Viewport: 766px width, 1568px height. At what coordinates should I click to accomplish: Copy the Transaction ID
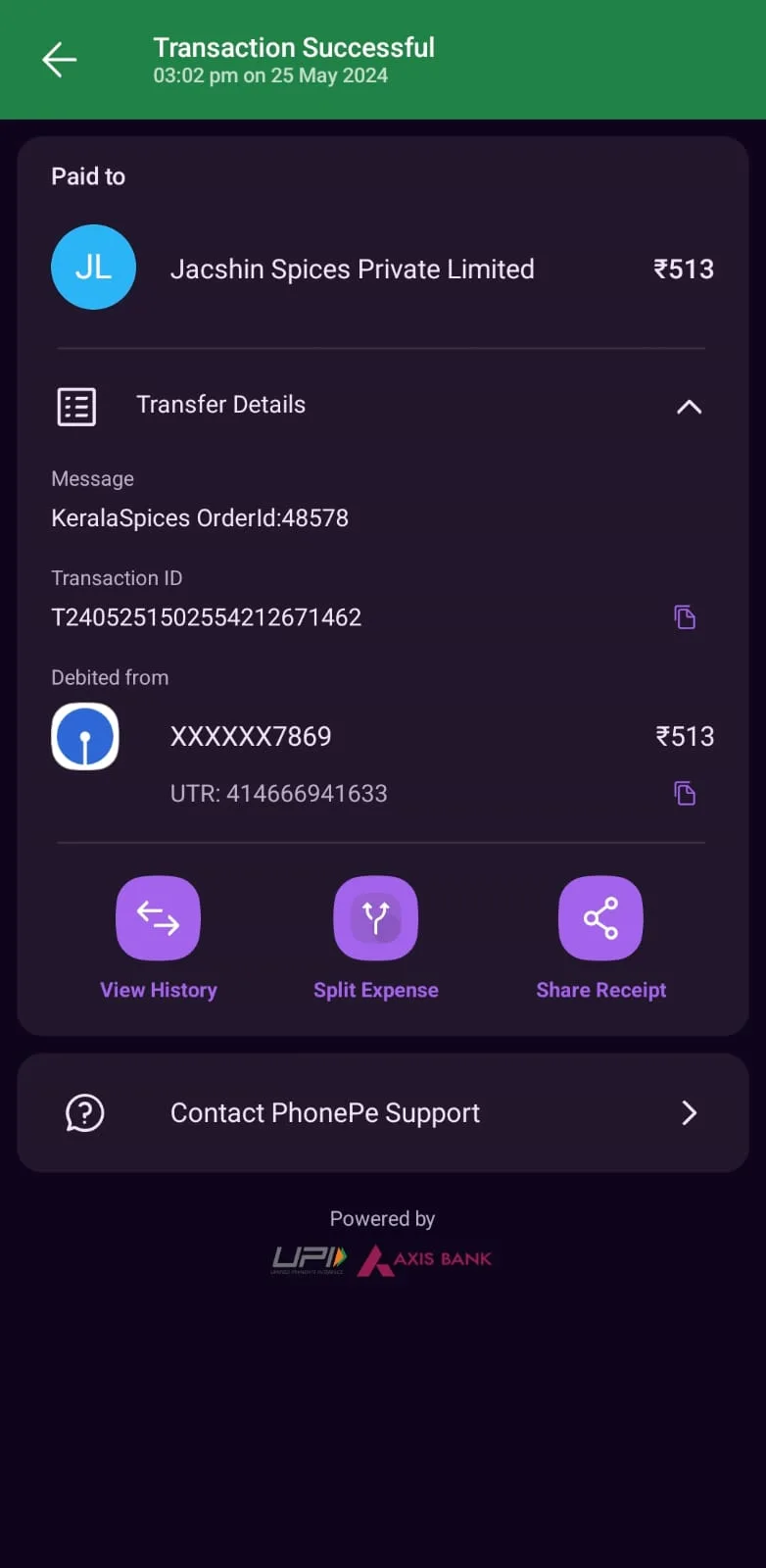pyautogui.click(x=685, y=616)
